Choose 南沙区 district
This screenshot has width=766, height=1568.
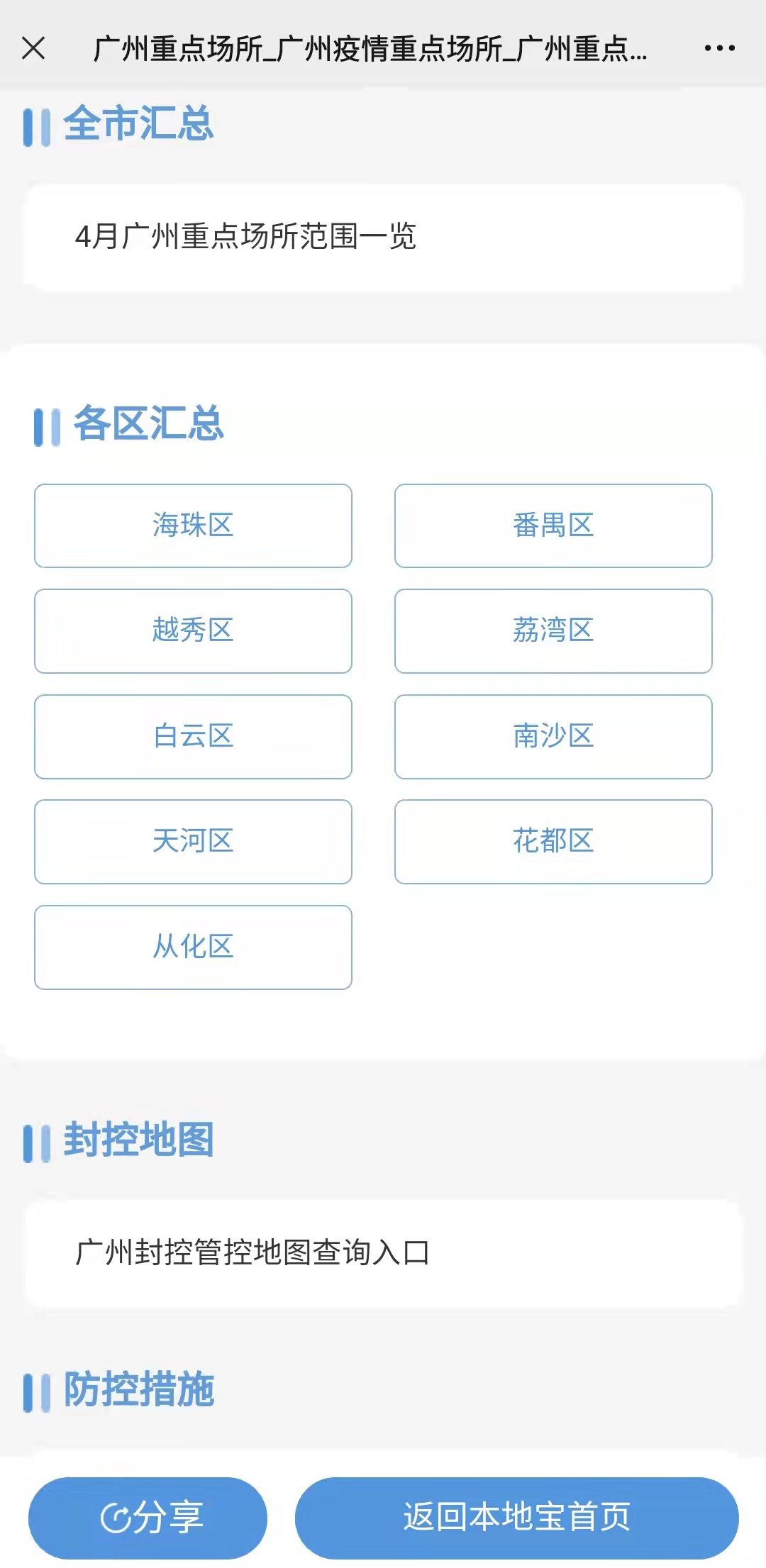[x=553, y=736]
